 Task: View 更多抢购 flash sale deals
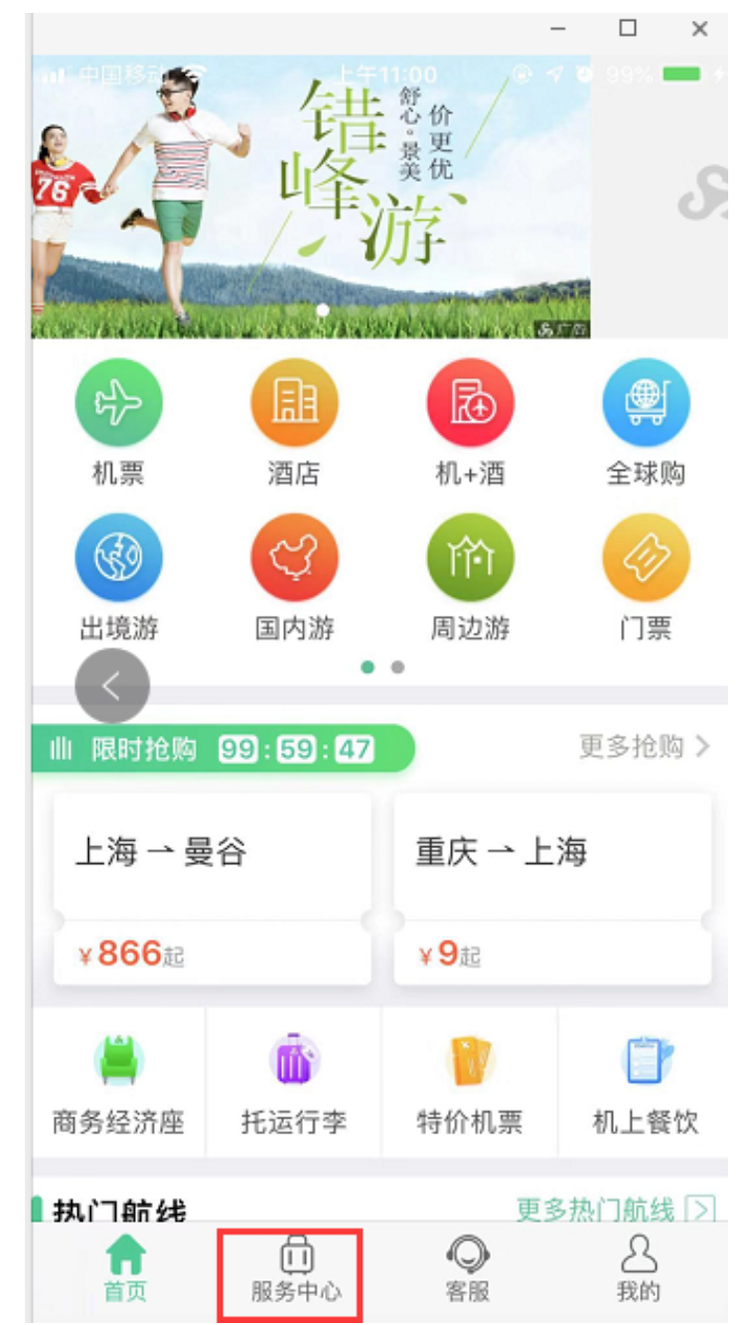tap(644, 747)
